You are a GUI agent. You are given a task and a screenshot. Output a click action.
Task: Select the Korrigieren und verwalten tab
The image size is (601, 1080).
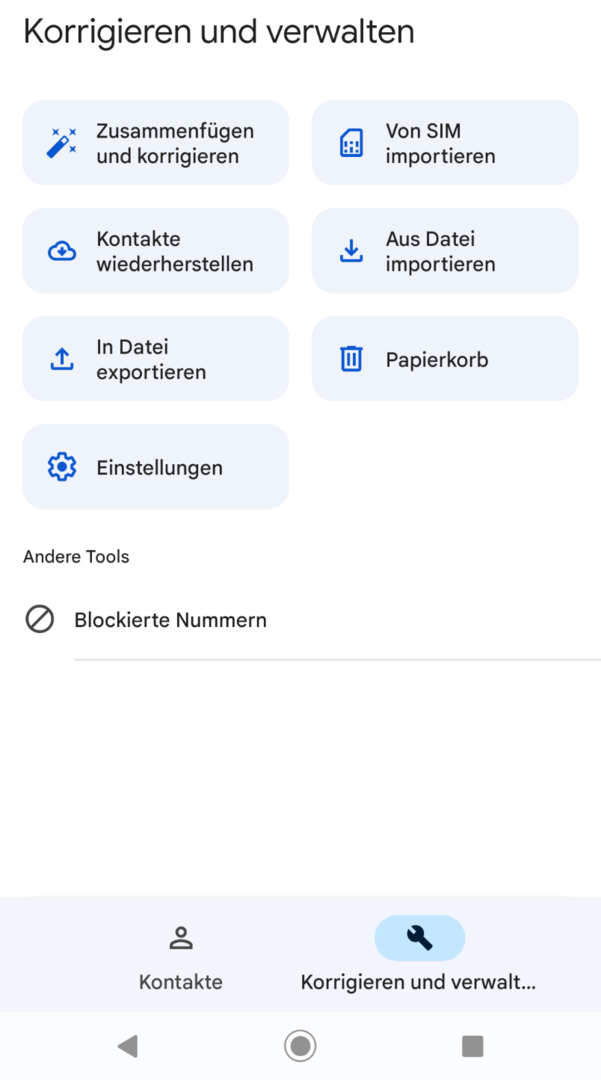tap(419, 956)
